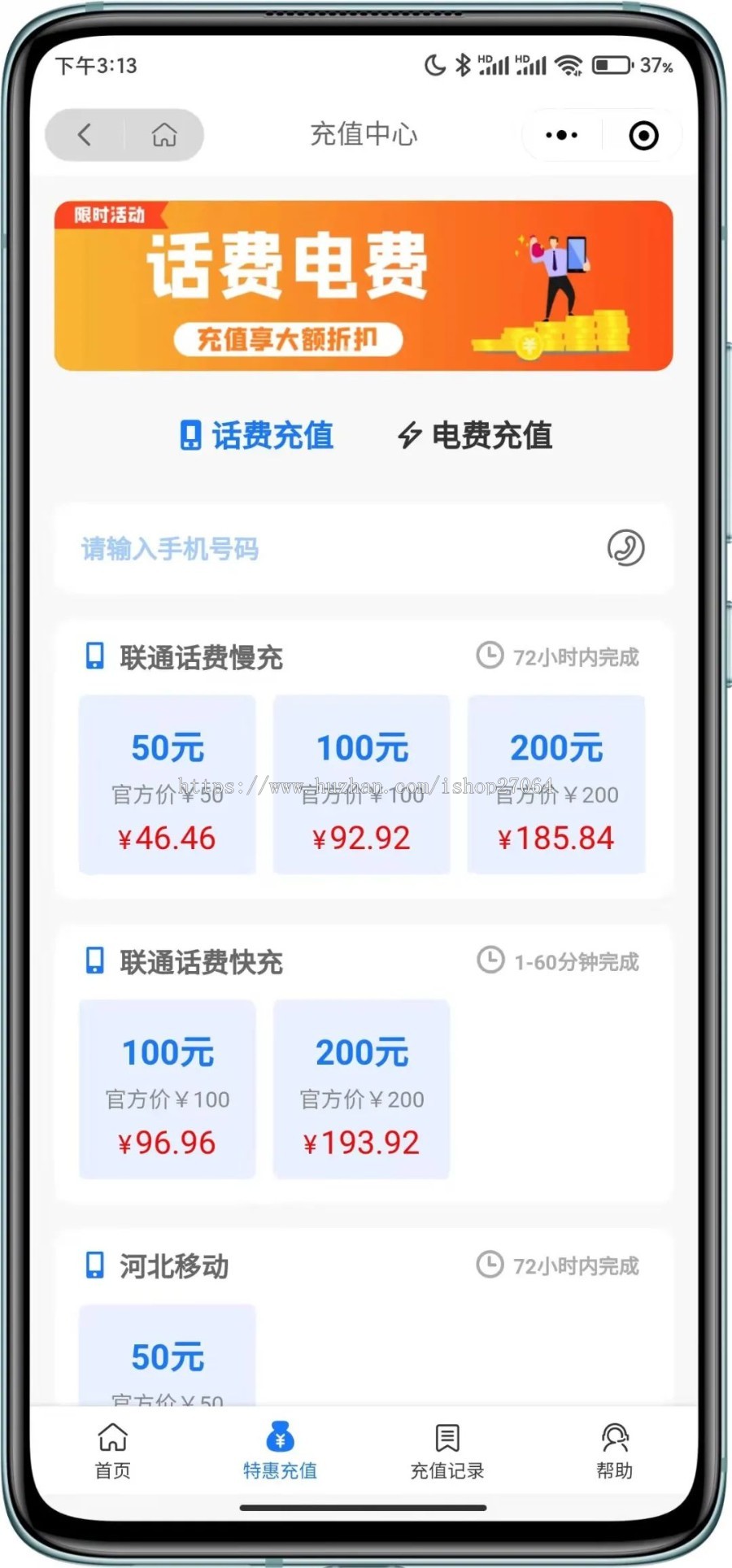Choose 200元 fast recharge priced ¥193.92
This screenshot has width=732, height=1568.
click(362, 1090)
